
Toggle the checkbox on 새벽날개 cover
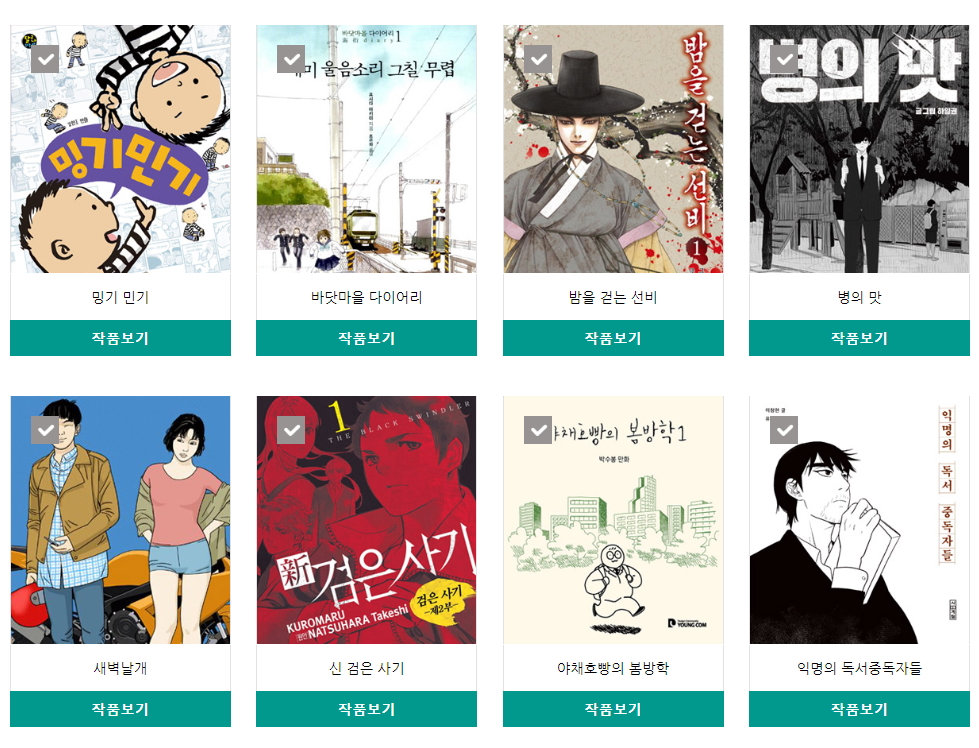[45, 430]
